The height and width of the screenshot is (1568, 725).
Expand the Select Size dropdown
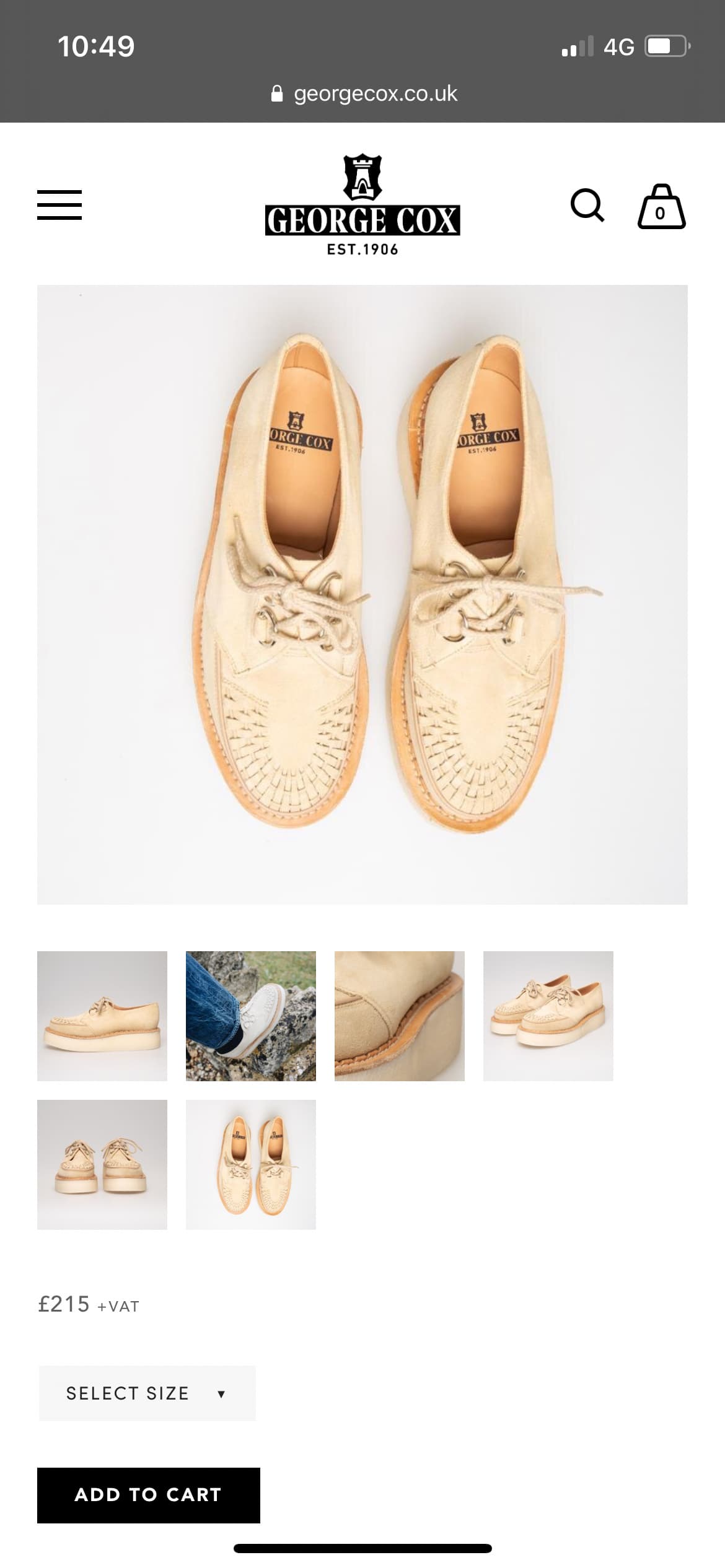(x=147, y=1393)
